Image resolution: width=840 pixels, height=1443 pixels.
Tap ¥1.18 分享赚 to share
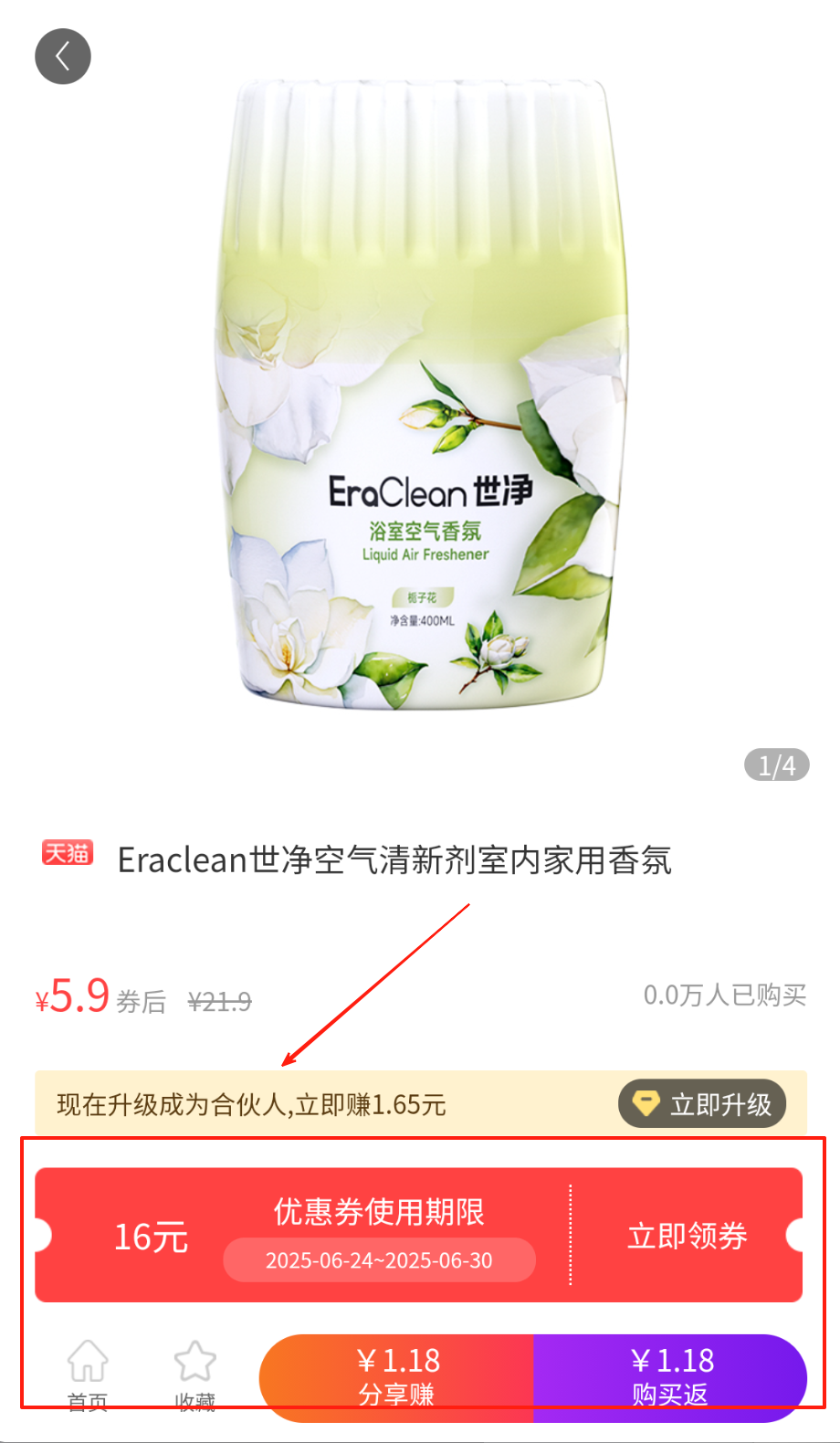click(x=396, y=1377)
